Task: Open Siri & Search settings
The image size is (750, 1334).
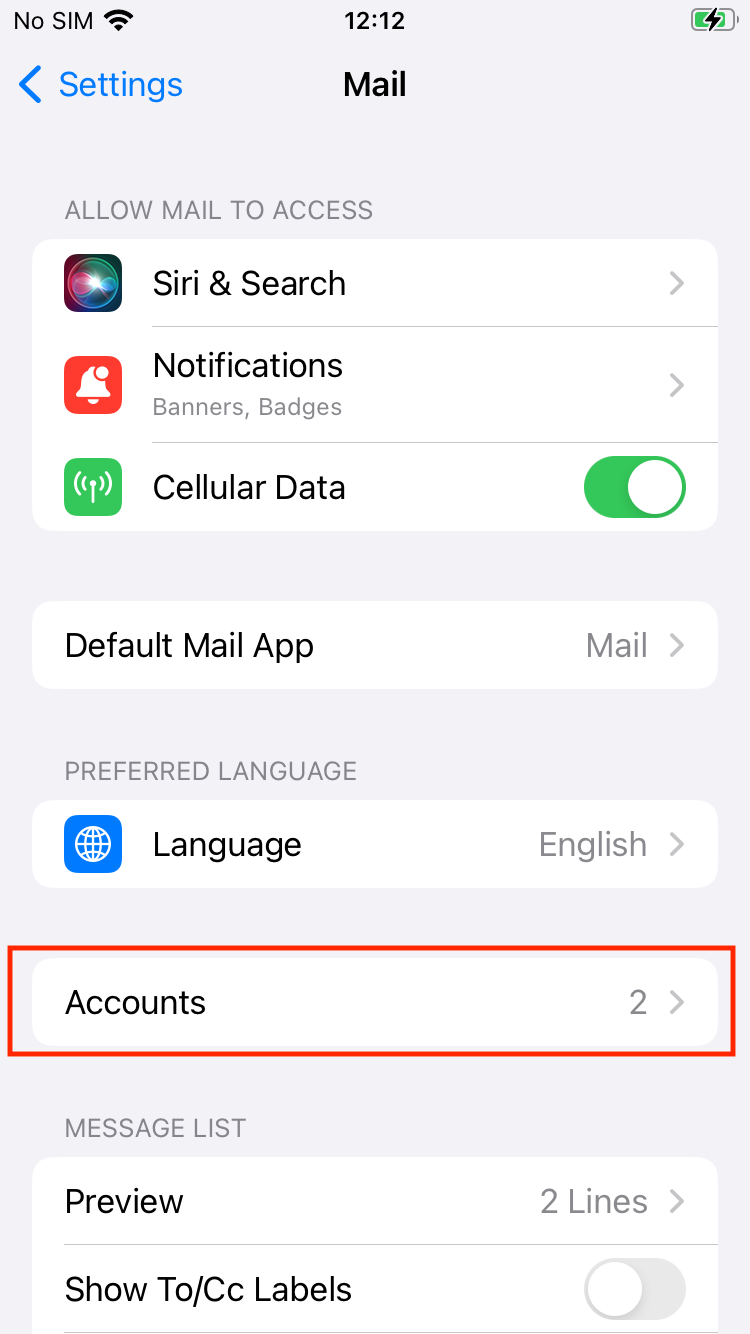Action: click(x=375, y=283)
